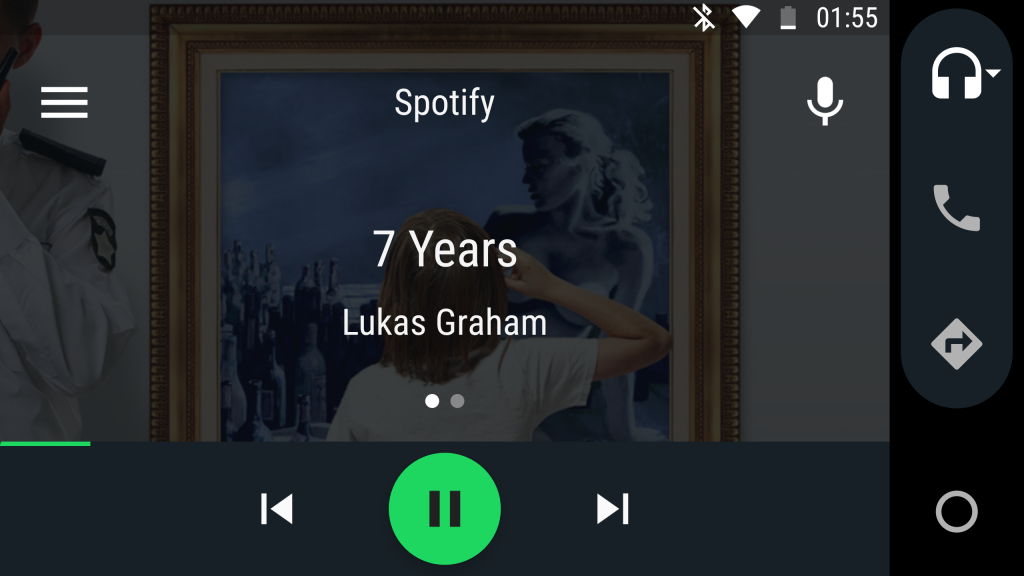Viewport: 1024px width, 576px height.
Task: Open the hamburger drawer menu
Action: point(64,102)
